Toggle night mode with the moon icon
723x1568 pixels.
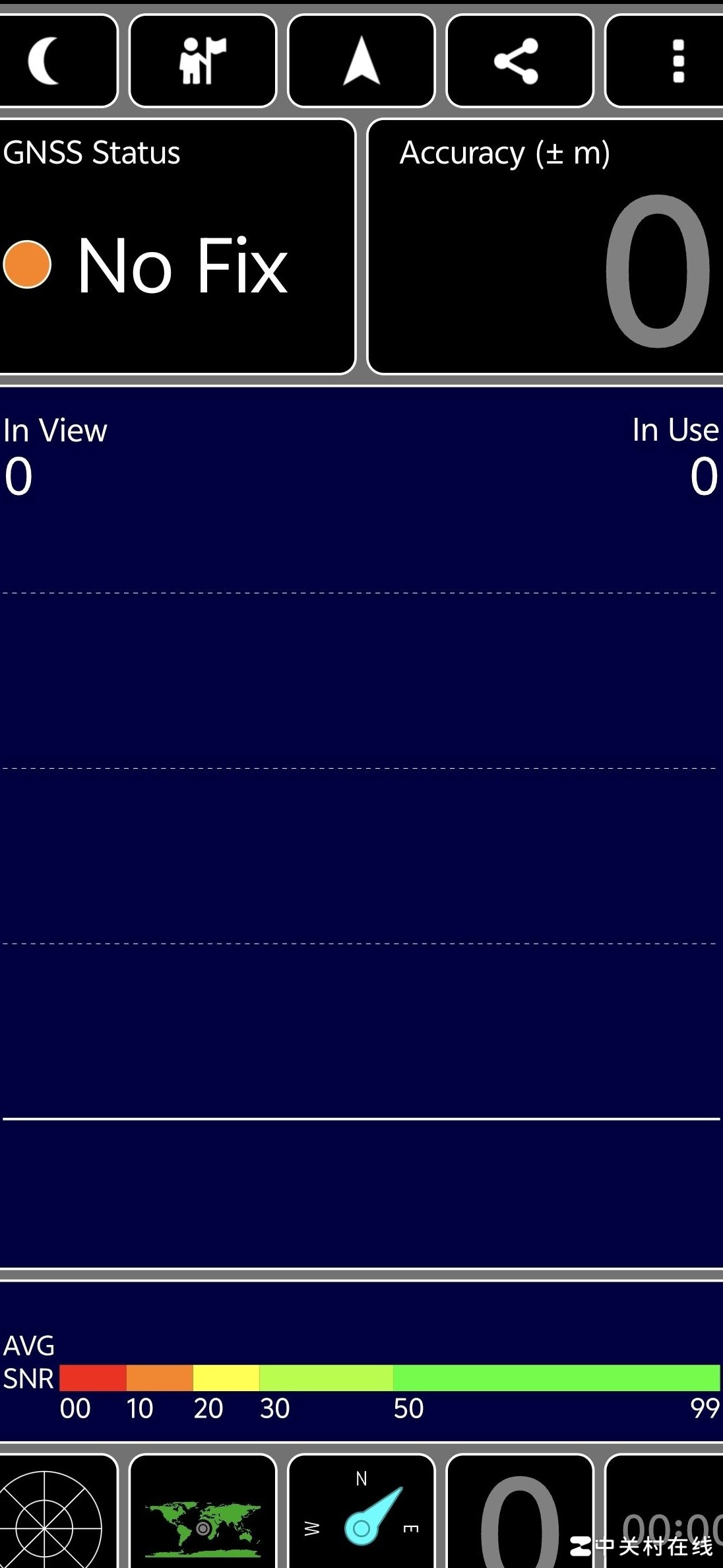58,61
